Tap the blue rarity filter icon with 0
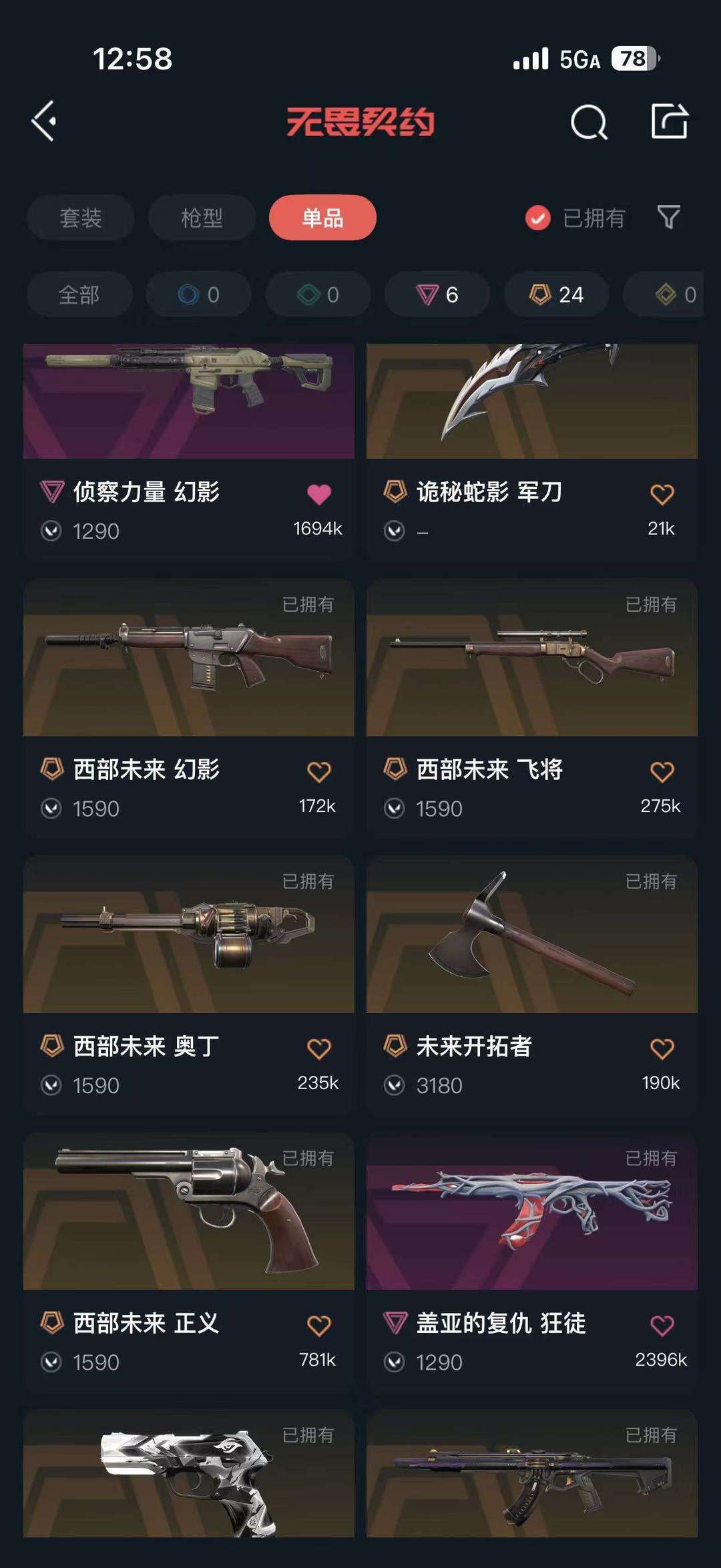 198,292
